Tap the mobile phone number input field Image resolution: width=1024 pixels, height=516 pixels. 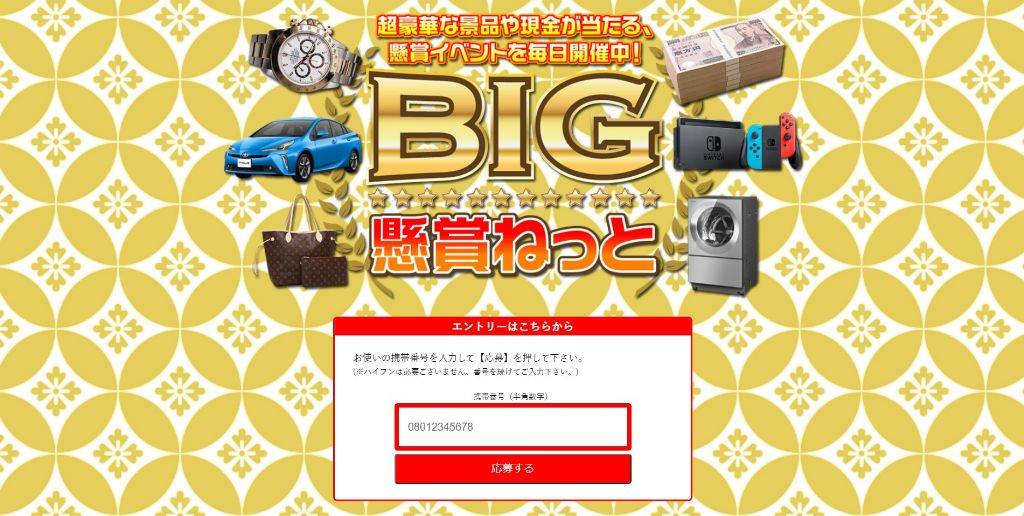tap(512, 427)
